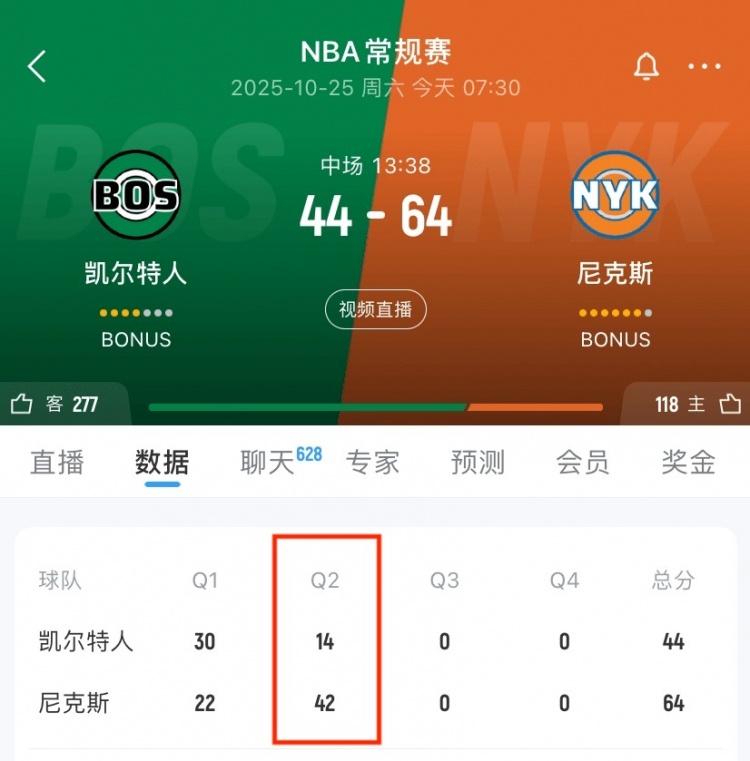
Task: Open the notifications bell
Action: [647, 66]
